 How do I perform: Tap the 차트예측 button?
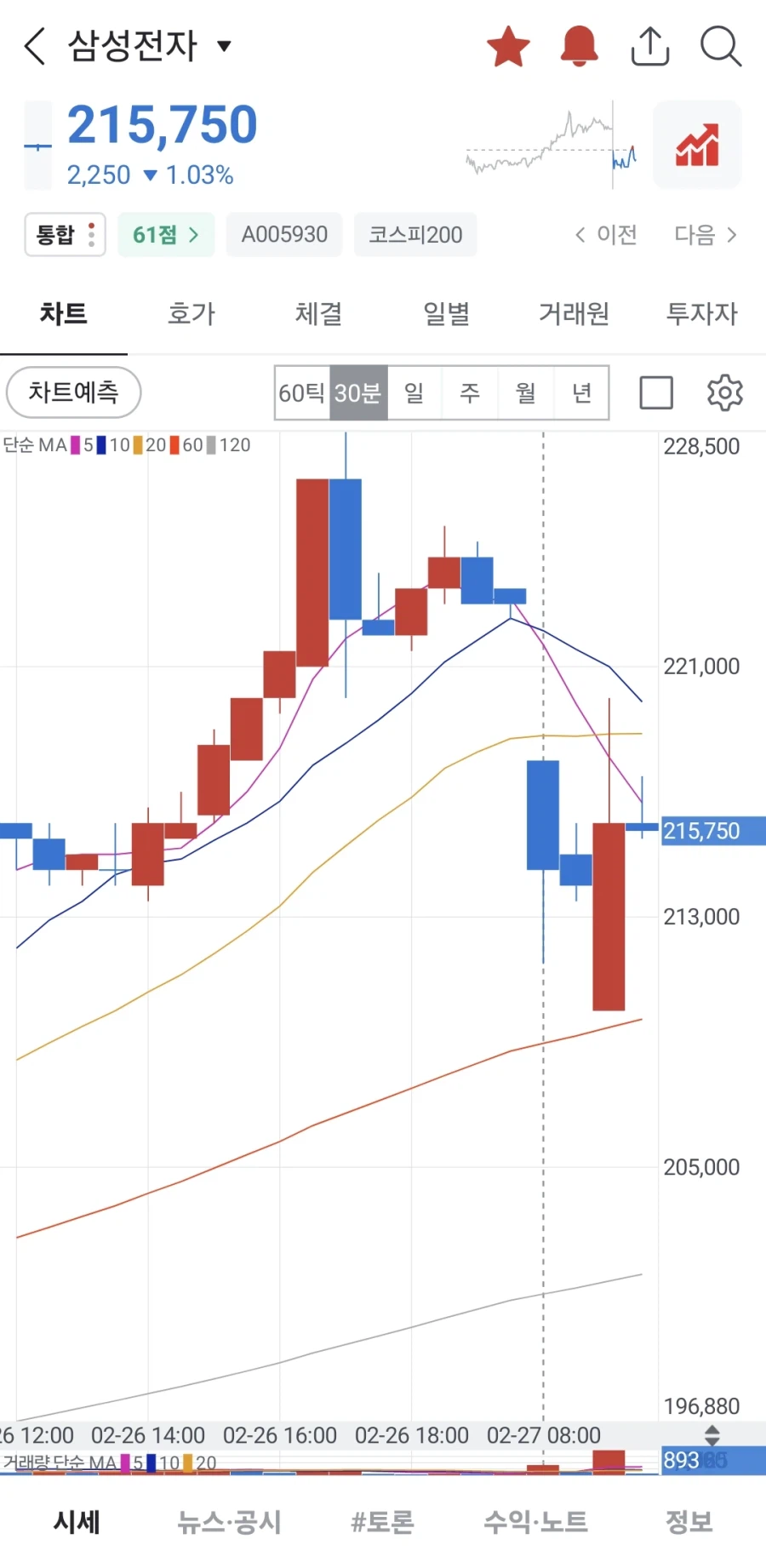click(x=73, y=392)
